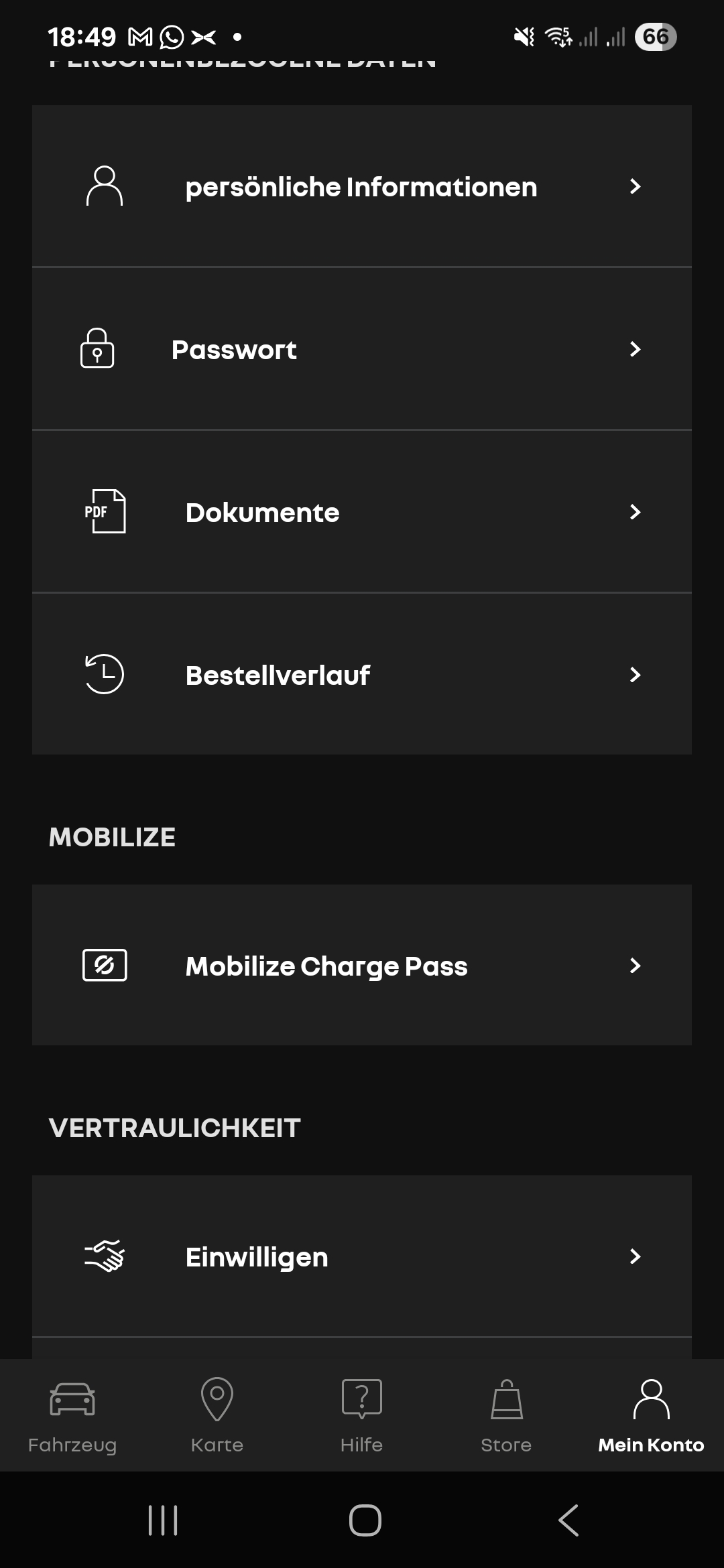Viewport: 724px width, 1568px height.
Task: Select the Mein Konto tab
Action: [650, 1415]
